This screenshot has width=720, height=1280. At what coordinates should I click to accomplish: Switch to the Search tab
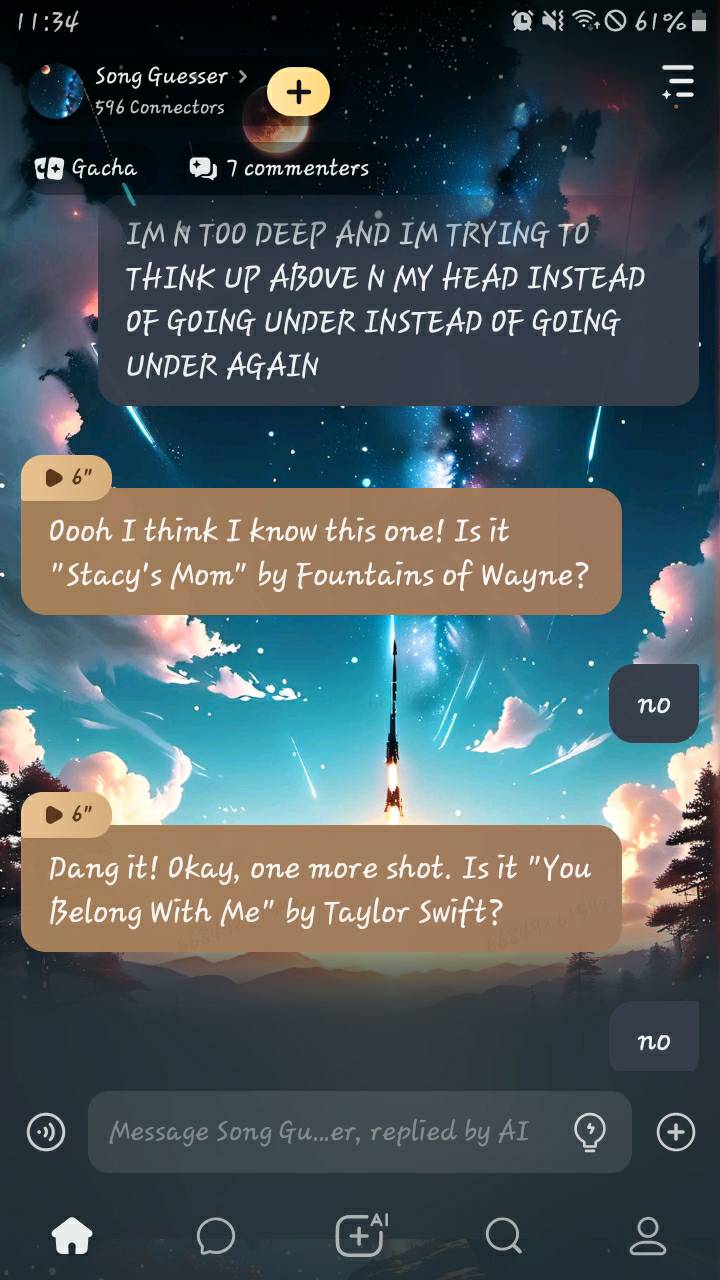pyautogui.click(x=503, y=1236)
